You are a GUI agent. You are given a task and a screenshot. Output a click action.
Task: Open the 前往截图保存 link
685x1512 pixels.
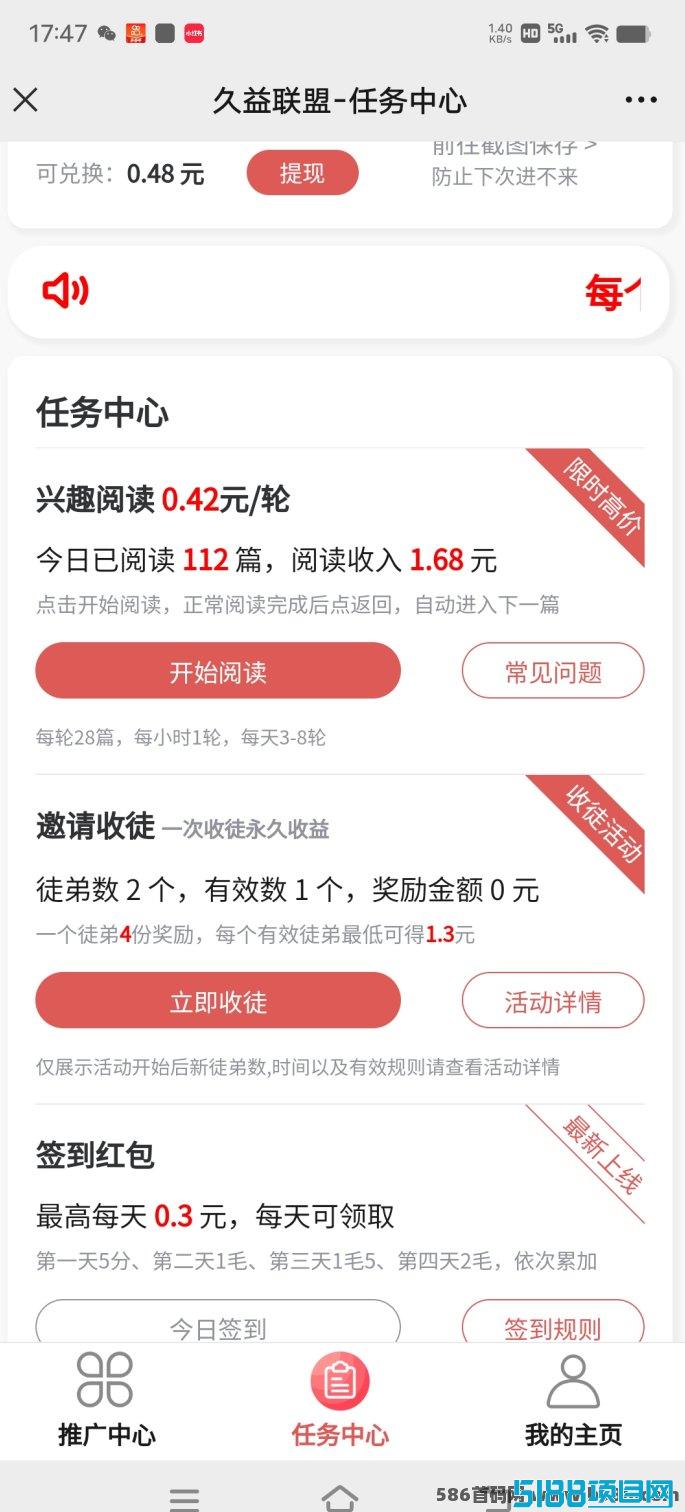click(515, 148)
